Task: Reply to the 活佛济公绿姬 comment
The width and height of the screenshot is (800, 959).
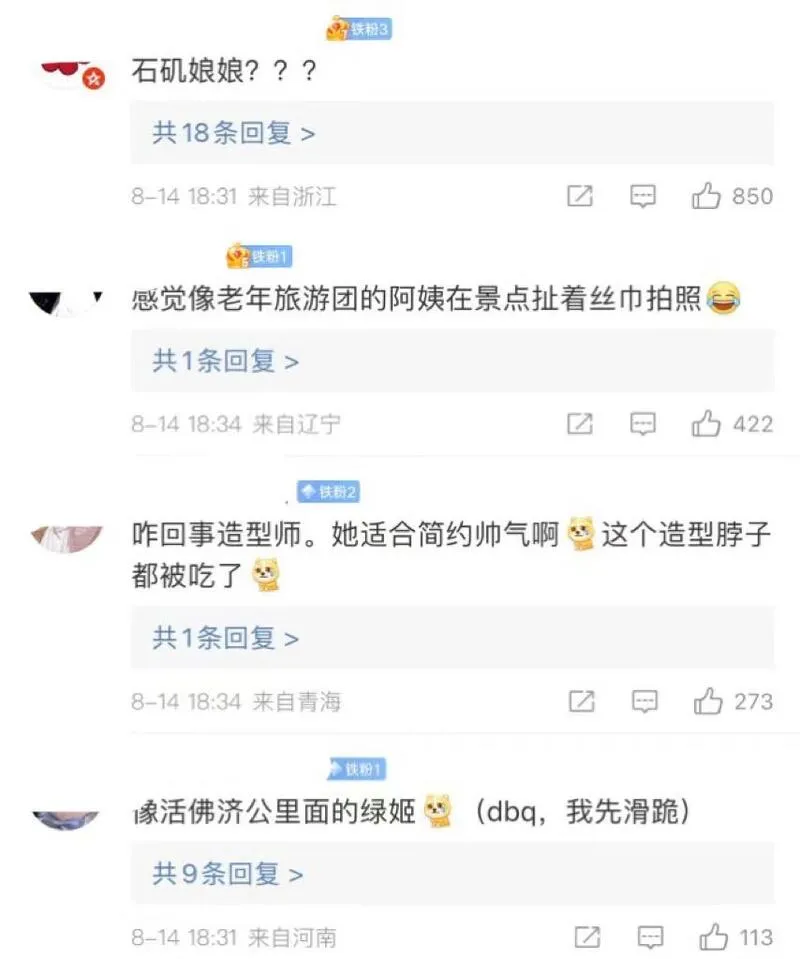Action: [x=650, y=937]
